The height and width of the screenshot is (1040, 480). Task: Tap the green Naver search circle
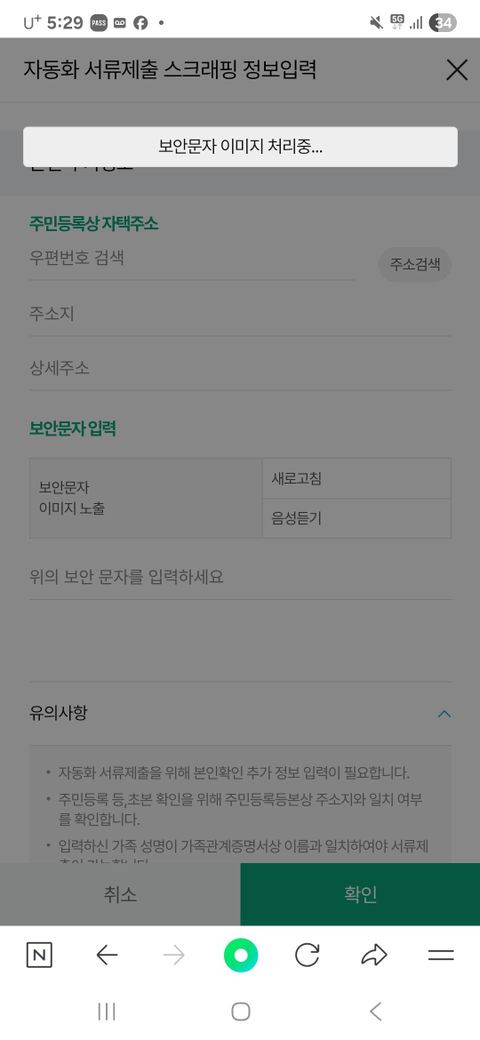241,955
